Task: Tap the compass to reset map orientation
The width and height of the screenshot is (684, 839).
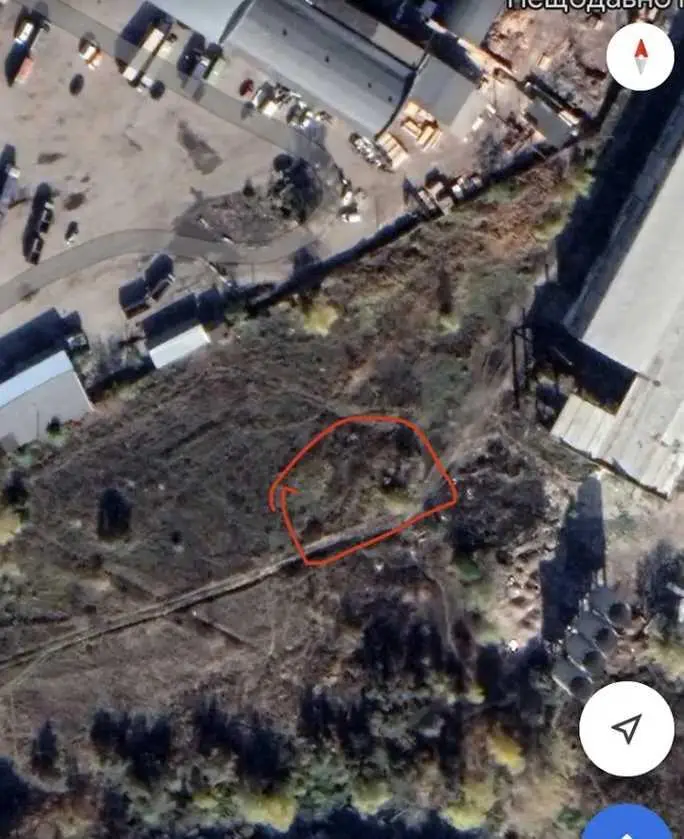Action: 640,56
